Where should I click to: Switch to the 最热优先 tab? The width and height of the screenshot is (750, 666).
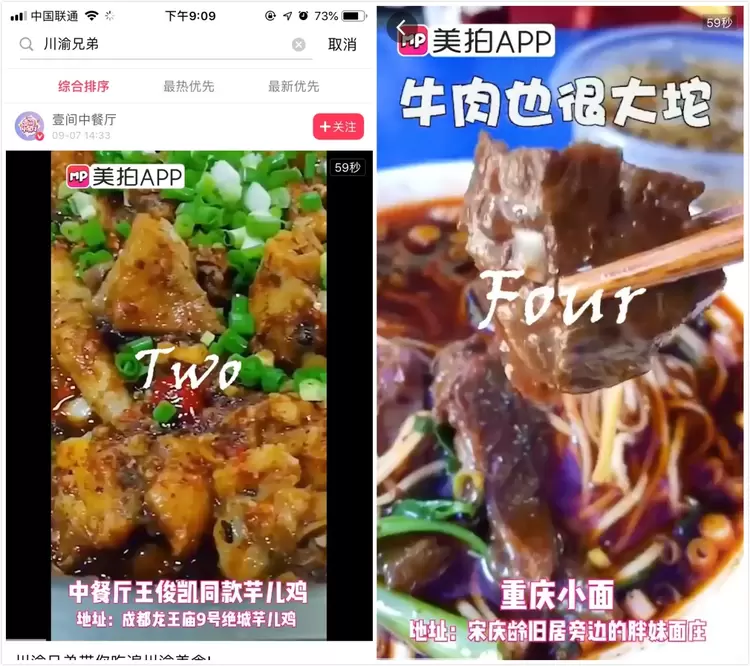(x=189, y=86)
